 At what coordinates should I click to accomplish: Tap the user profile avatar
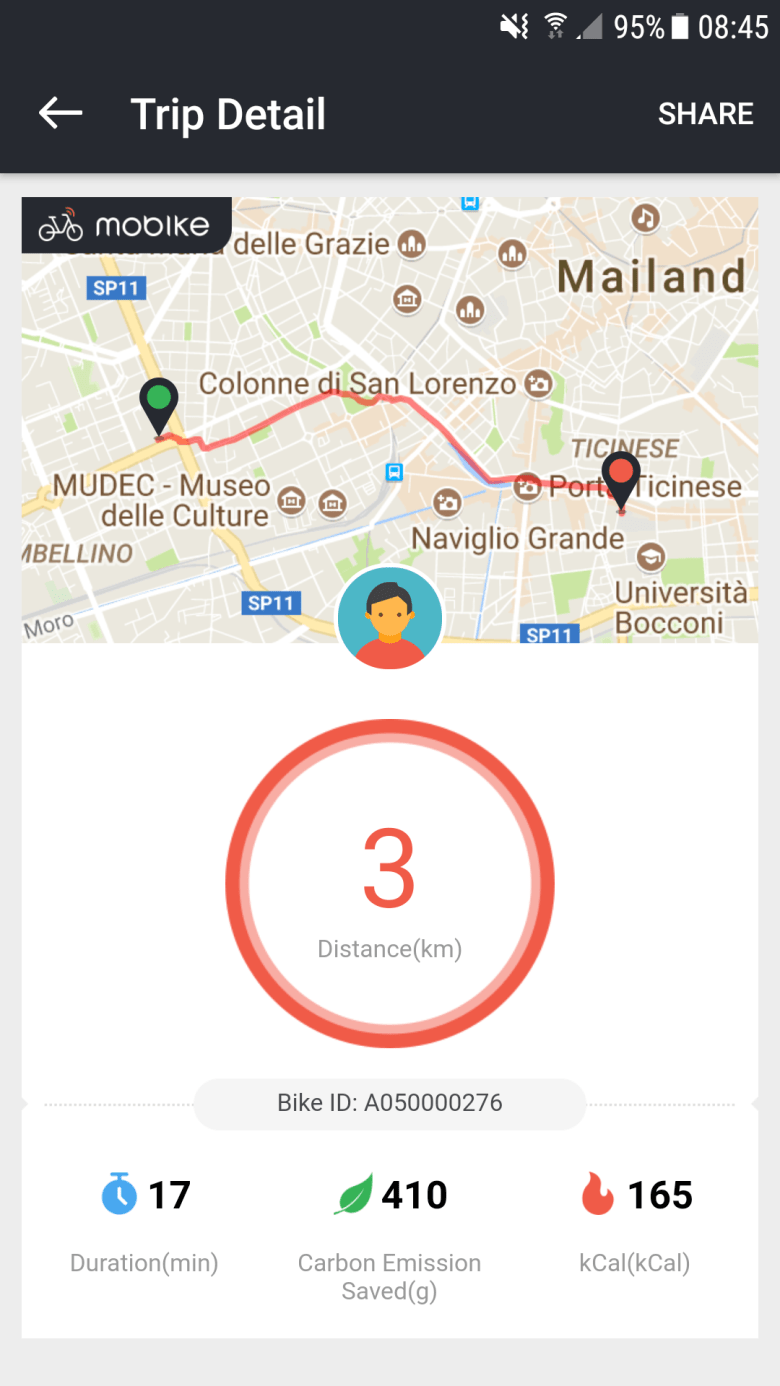[x=390, y=618]
